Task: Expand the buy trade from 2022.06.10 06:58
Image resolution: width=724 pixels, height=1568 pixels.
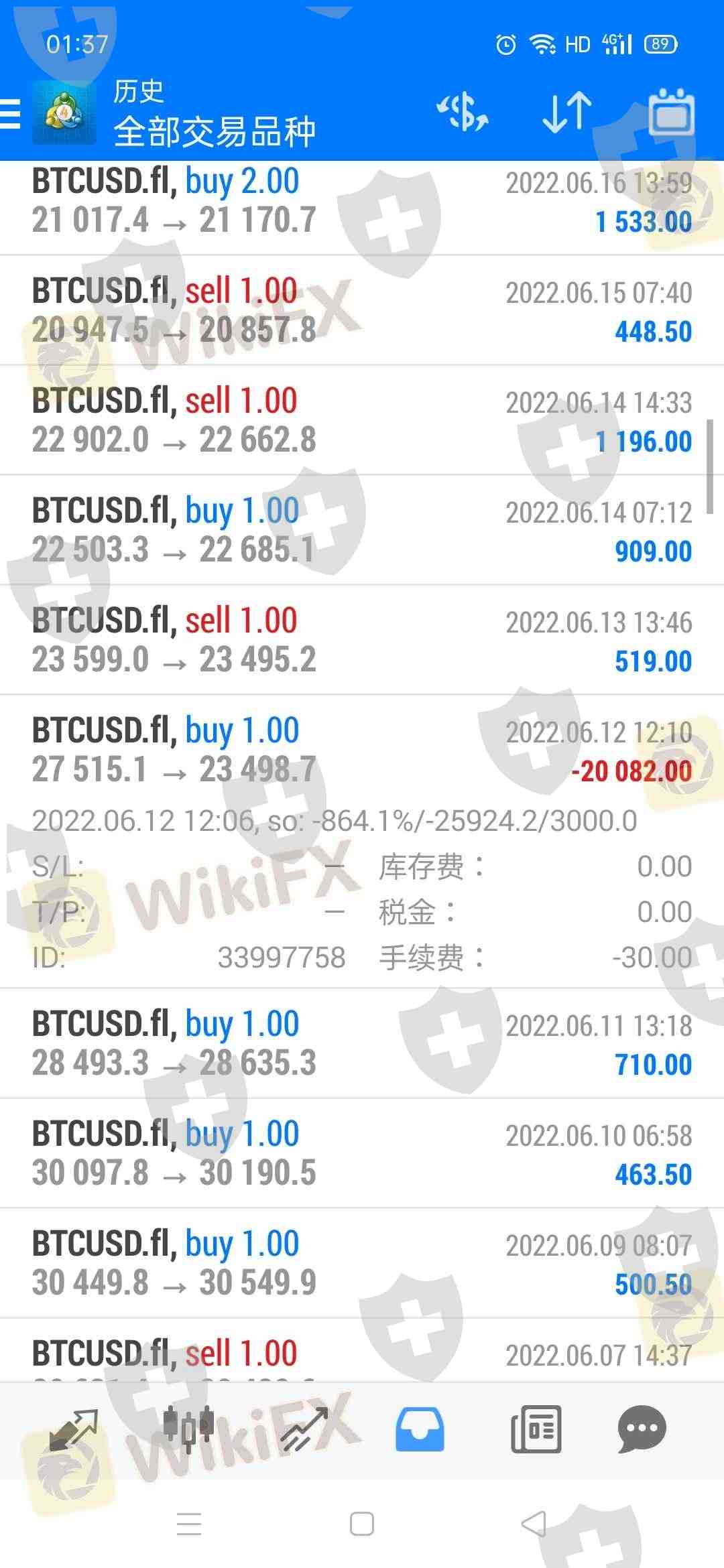Action: coord(362,1153)
